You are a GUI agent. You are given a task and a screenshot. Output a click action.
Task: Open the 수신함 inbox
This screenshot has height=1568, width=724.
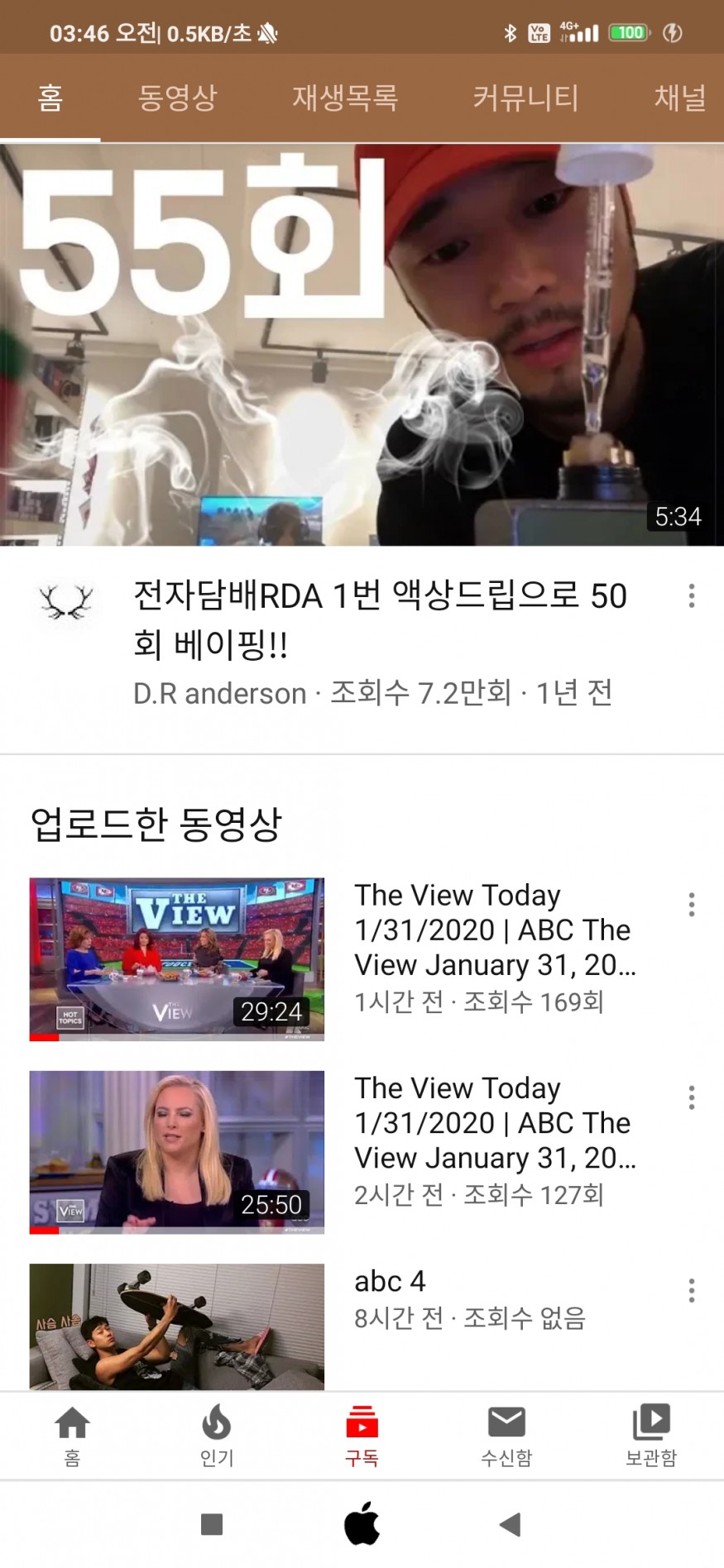coord(506,1436)
